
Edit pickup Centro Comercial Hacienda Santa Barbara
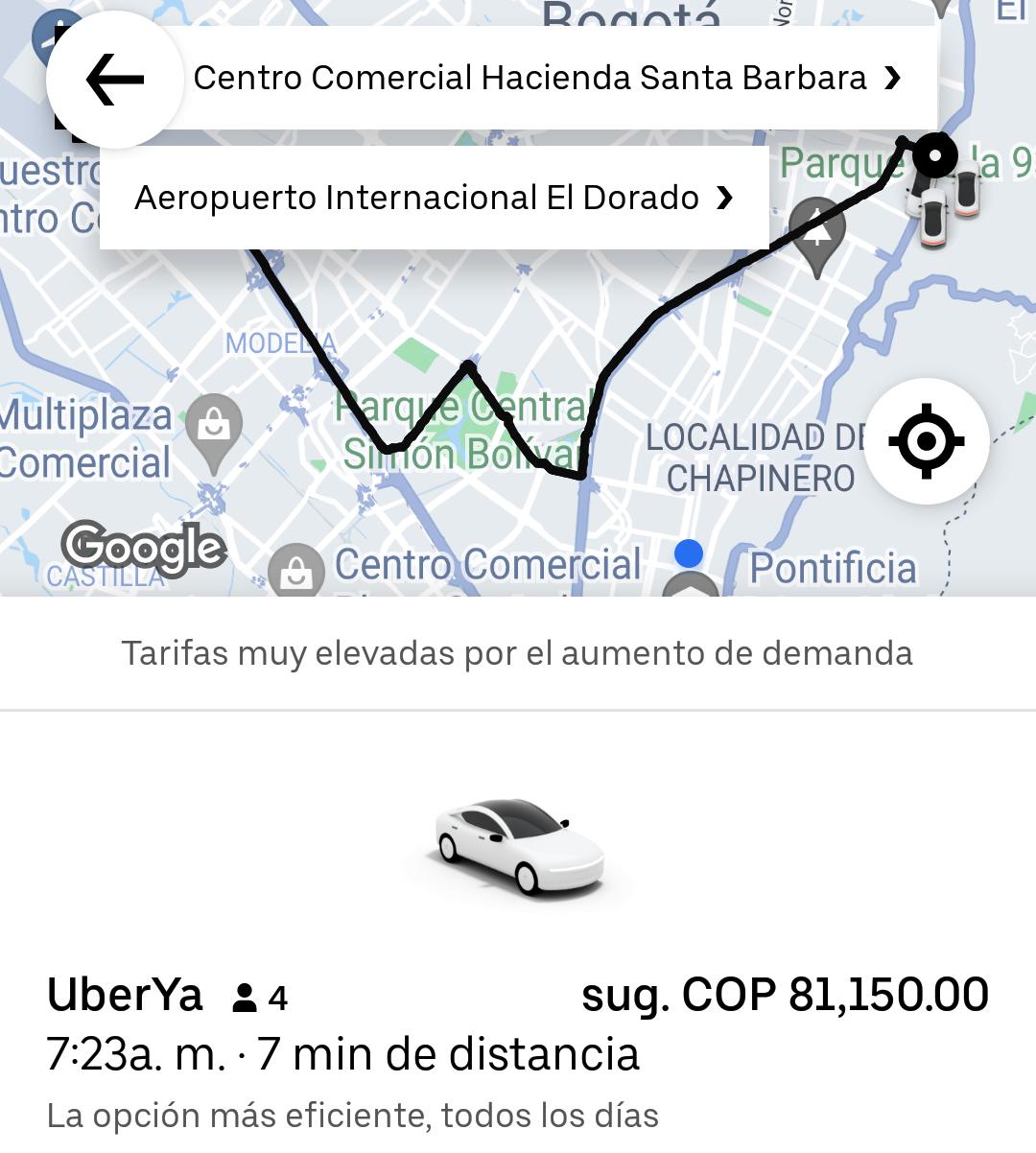tap(547, 79)
